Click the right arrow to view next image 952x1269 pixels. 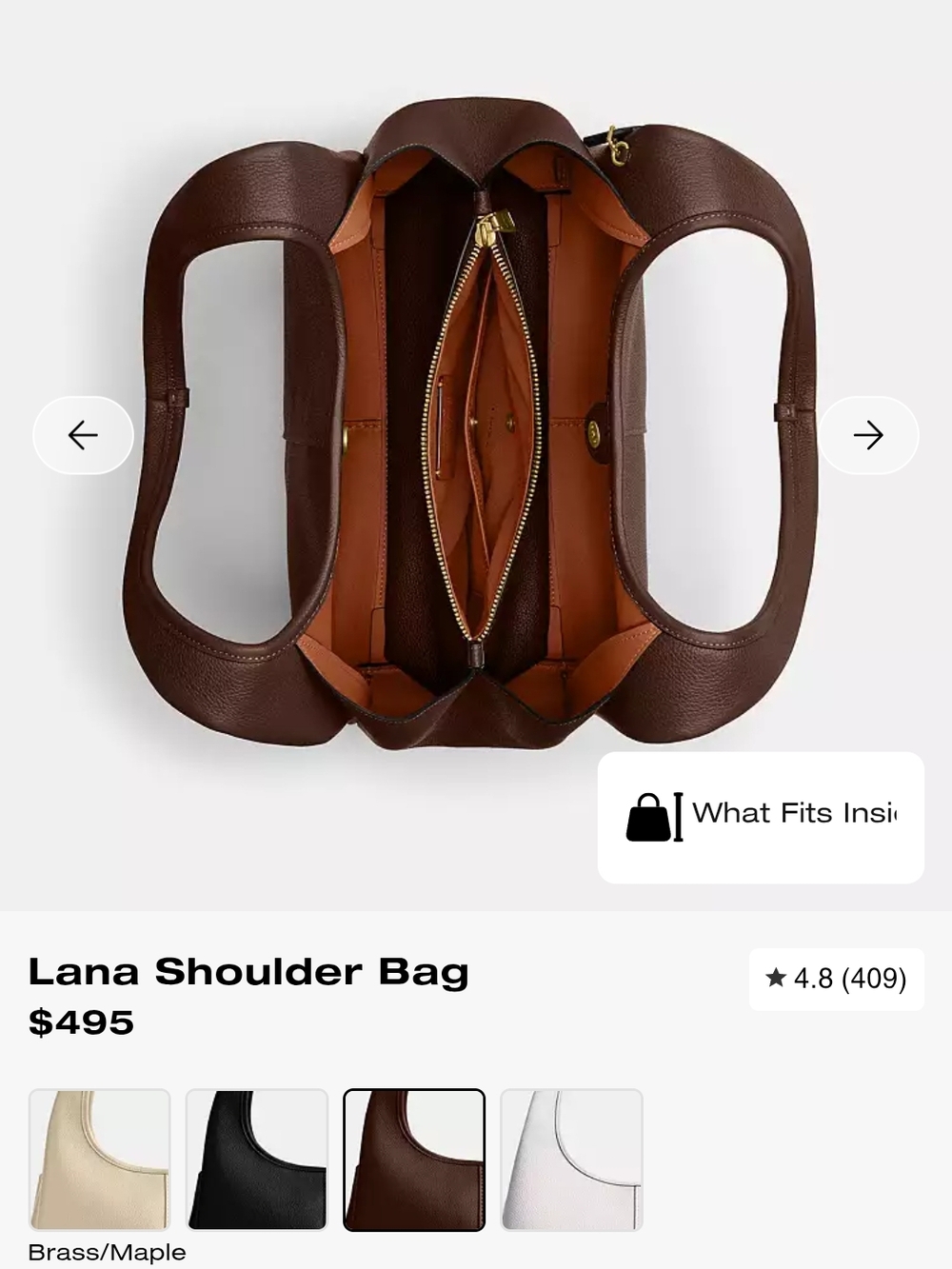point(867,435)
